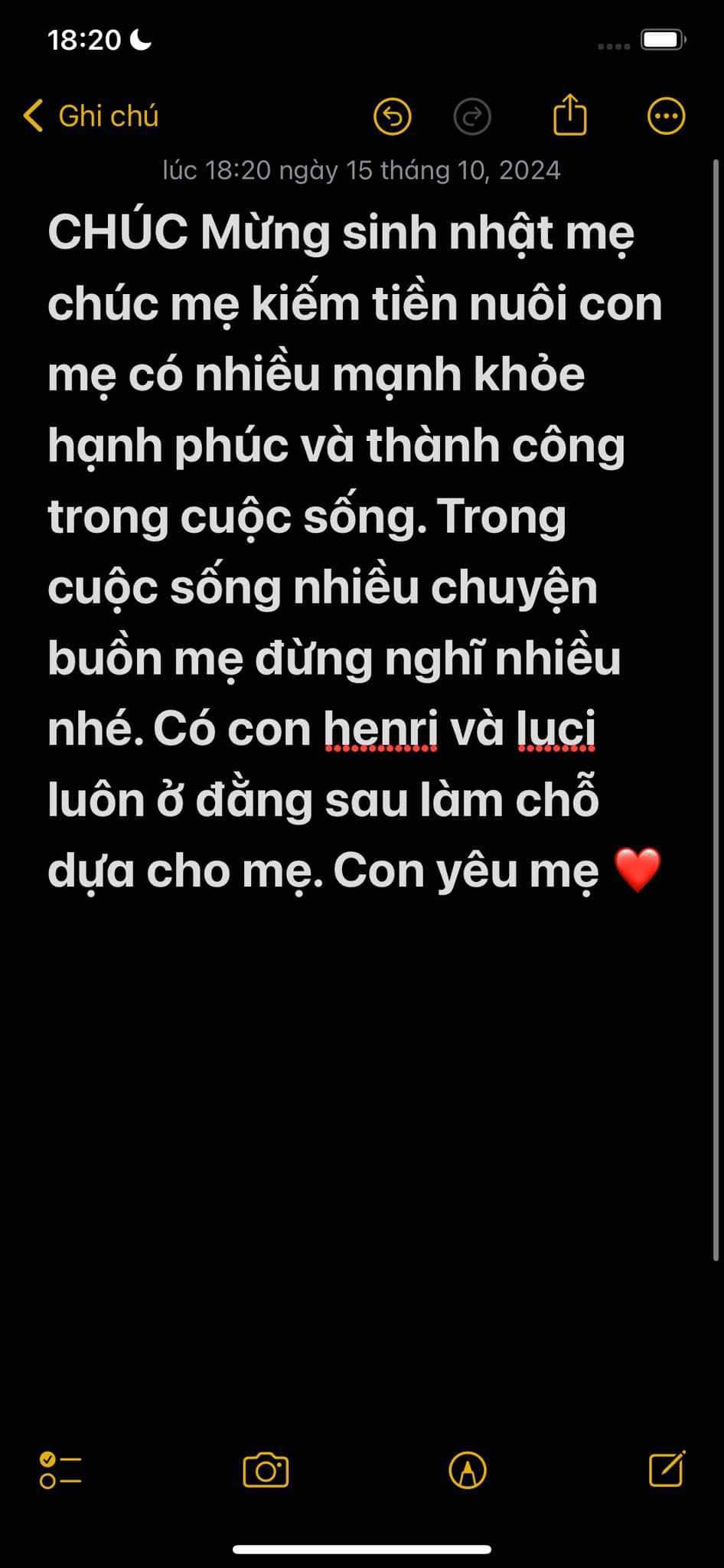Open the markup drawing tool
This screenshot has width=724, height=1568.
tap(468, 1470)
